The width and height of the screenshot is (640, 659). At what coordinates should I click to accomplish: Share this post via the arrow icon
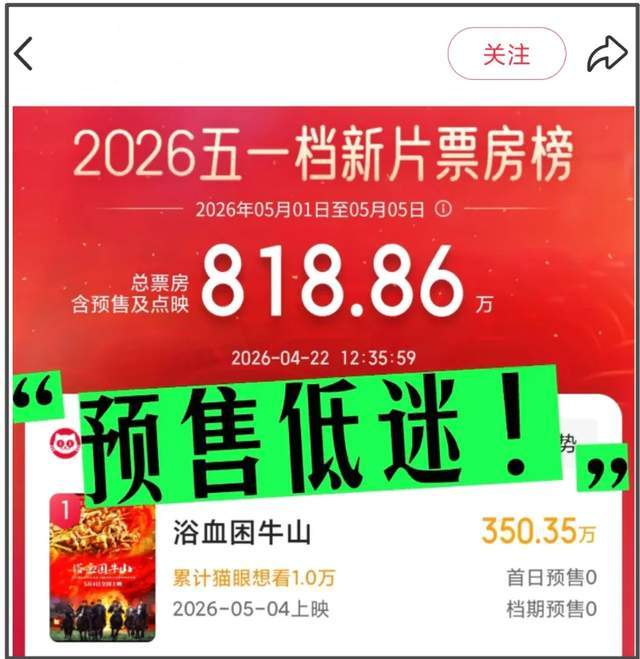click(x=605, y=54)
